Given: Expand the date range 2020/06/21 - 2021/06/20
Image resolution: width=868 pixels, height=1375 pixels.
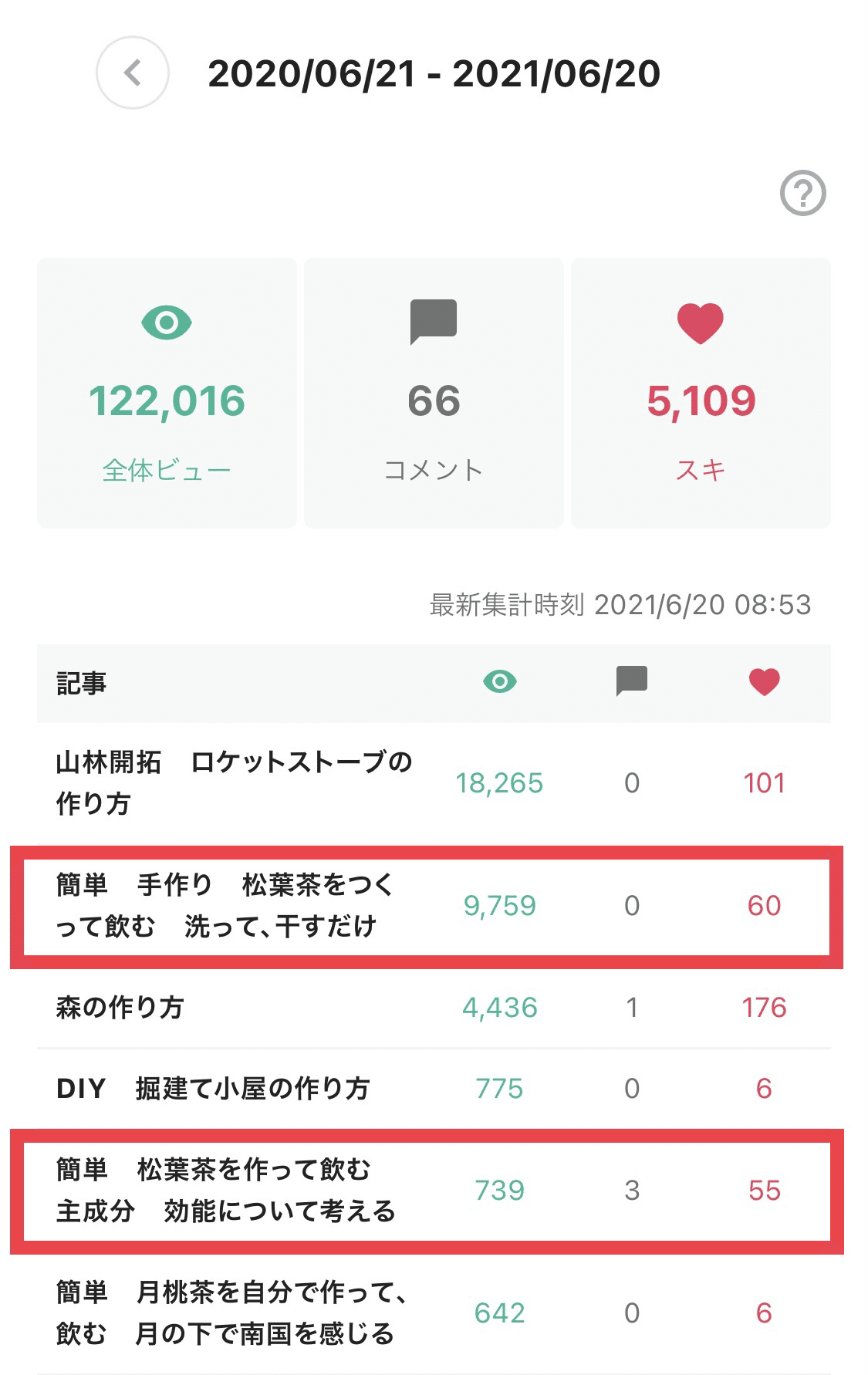Looking at the screenshot, I should point(437,75).
